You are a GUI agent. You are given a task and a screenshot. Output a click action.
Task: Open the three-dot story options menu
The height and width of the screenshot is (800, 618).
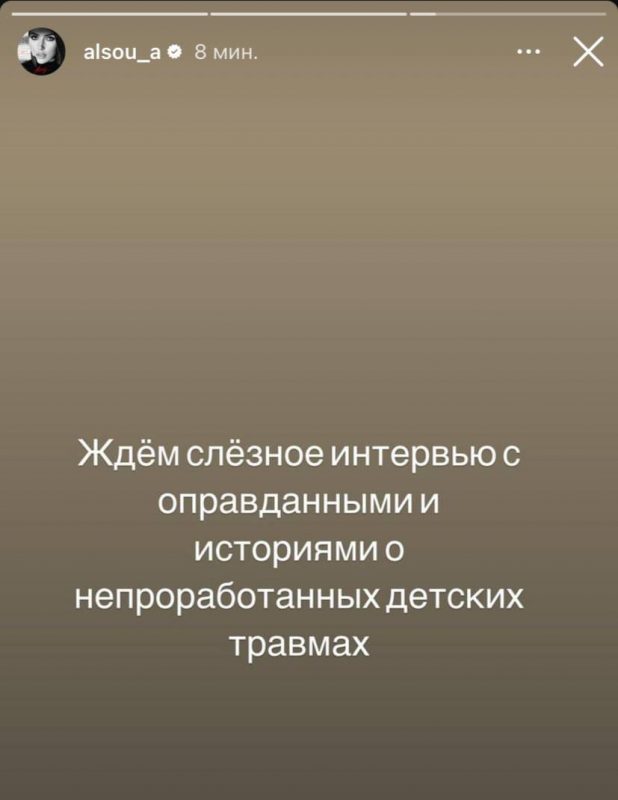click(x=529, y=51)
